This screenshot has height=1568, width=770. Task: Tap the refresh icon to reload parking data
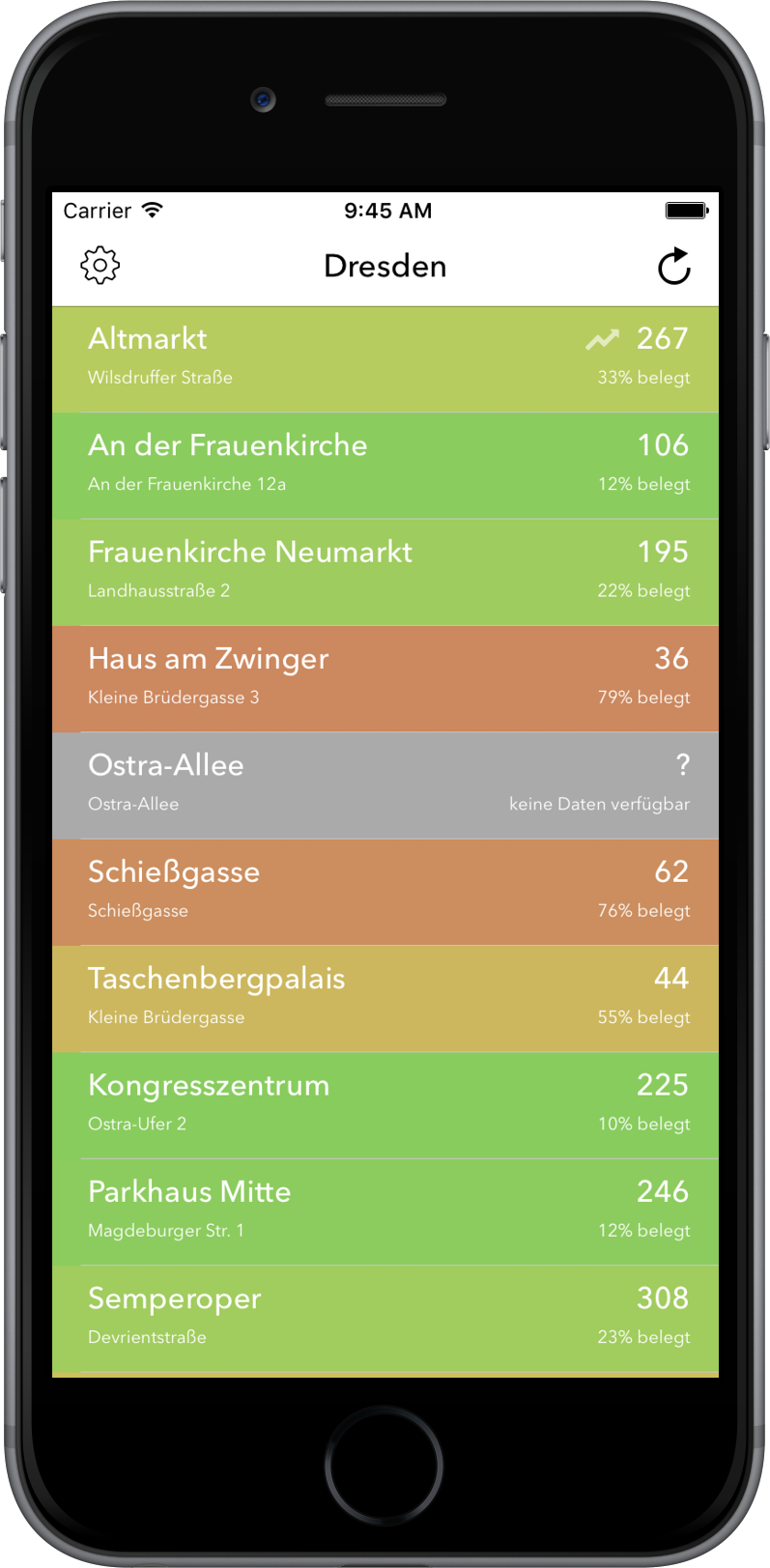[673, 265]
